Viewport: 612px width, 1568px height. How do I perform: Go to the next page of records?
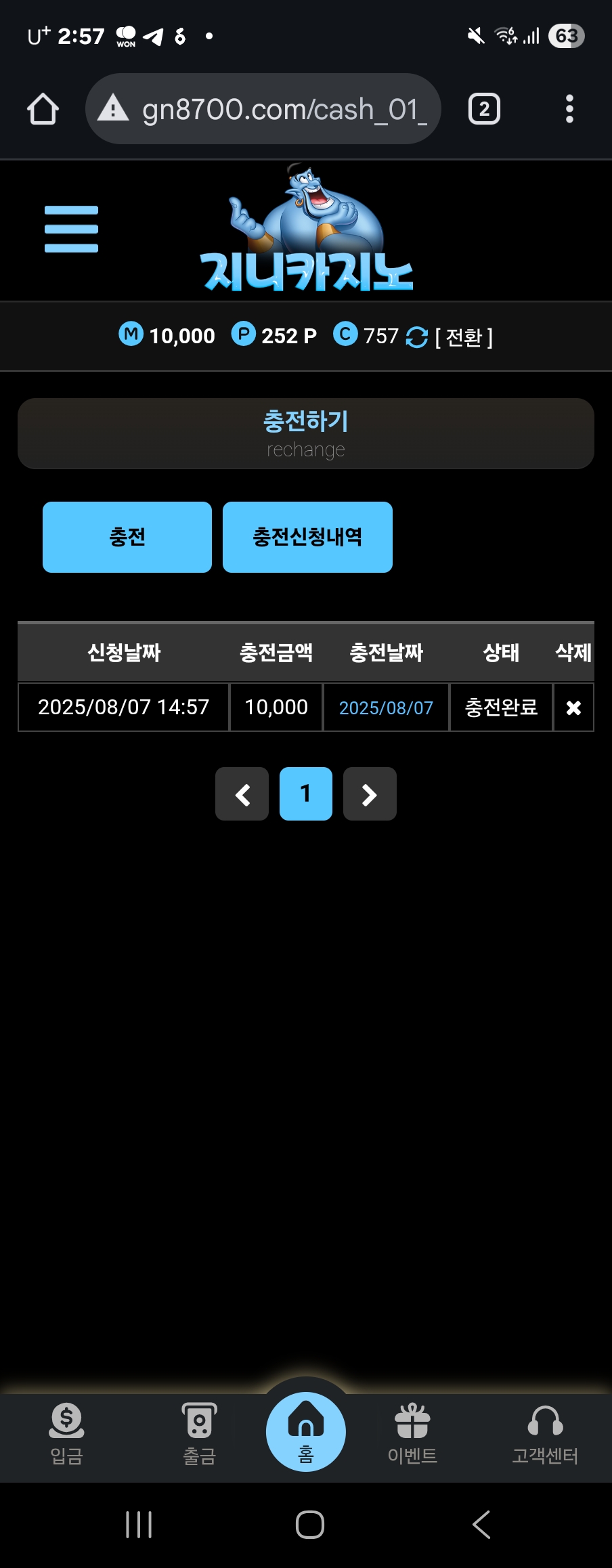click(370, 793)
